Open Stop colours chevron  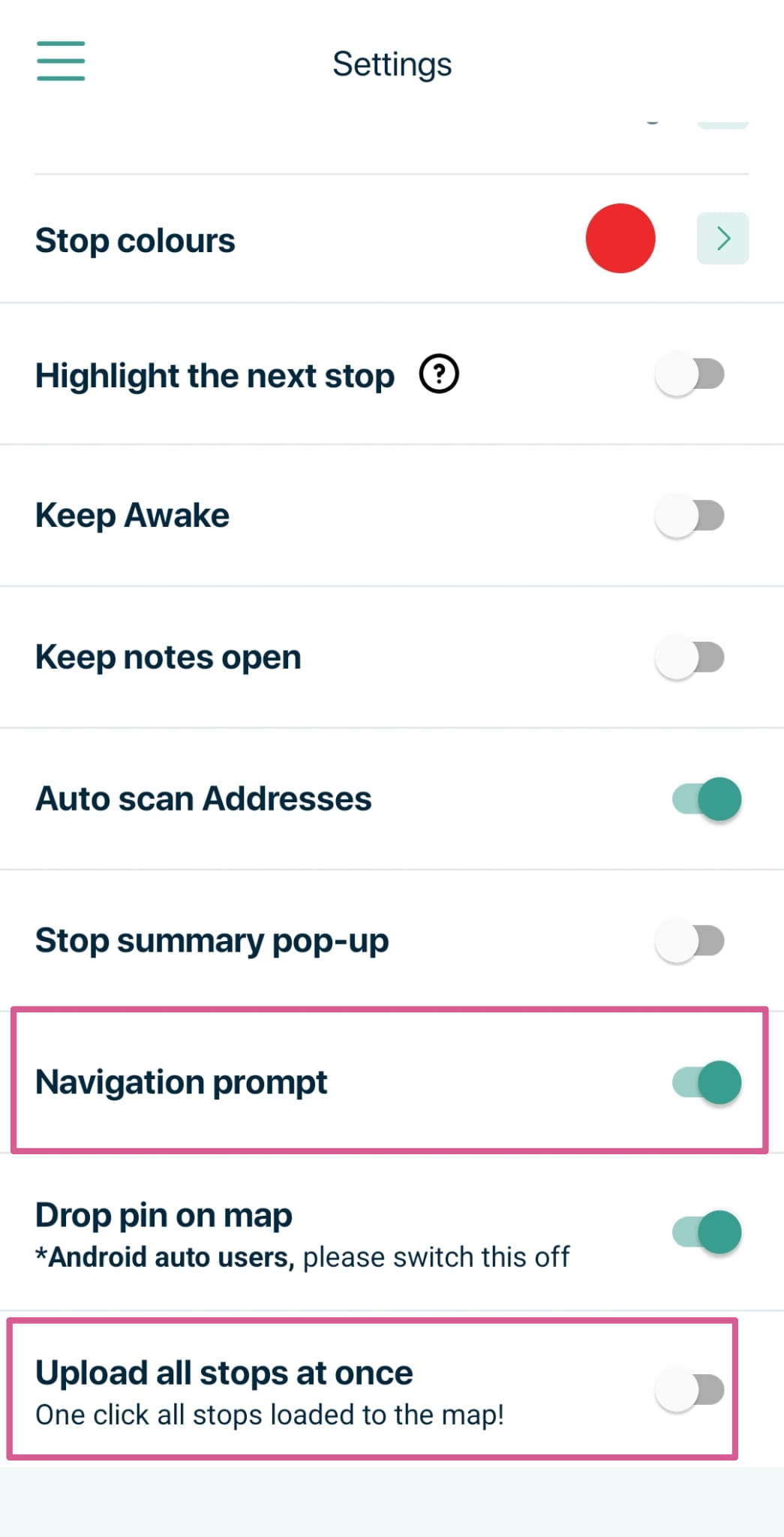coord(722,239)
